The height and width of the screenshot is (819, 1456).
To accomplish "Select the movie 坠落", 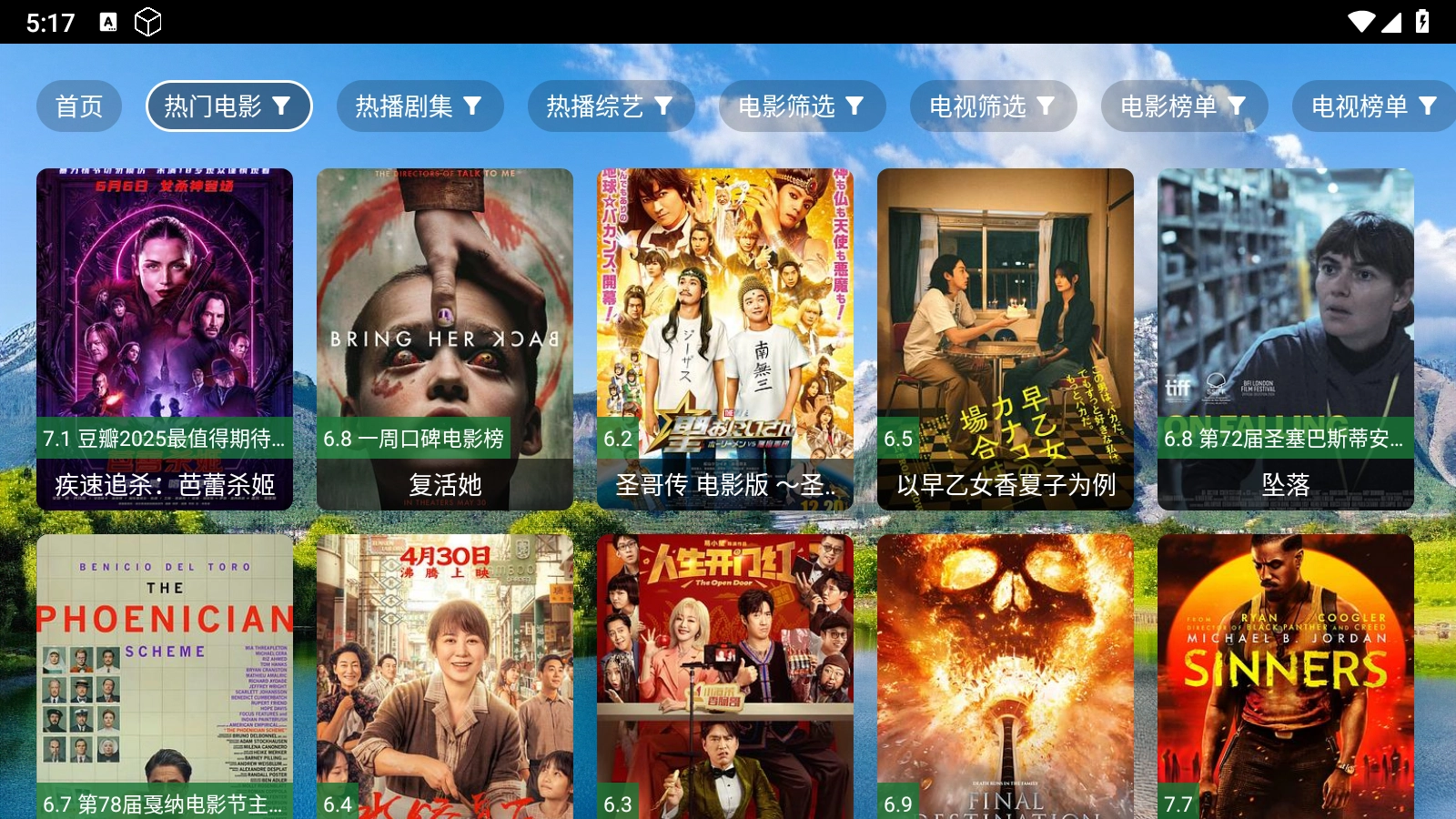I will pos(1286,339).
